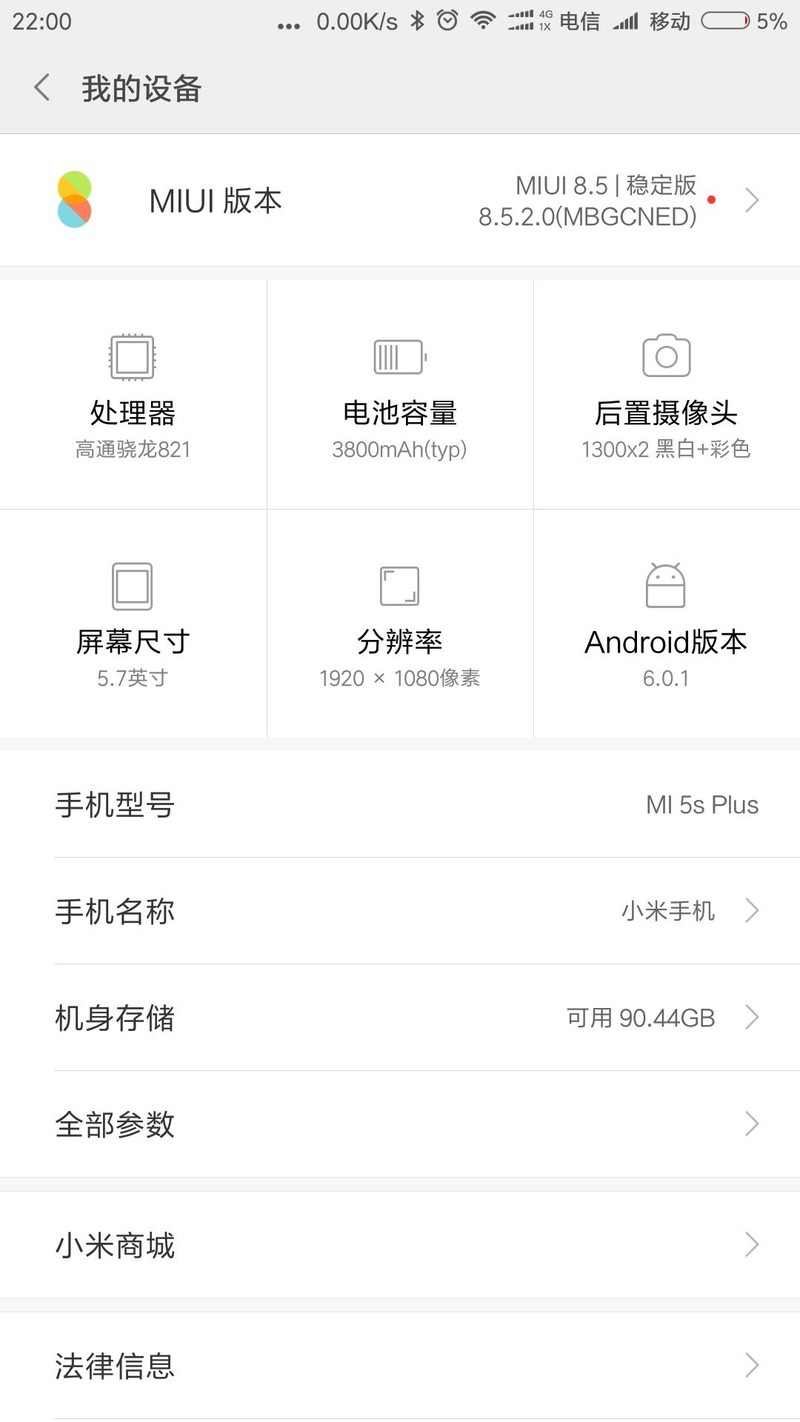This screenshot has height=1422, width=800.
Task: Tap the battery capacity icon
Action: (399, 355)
